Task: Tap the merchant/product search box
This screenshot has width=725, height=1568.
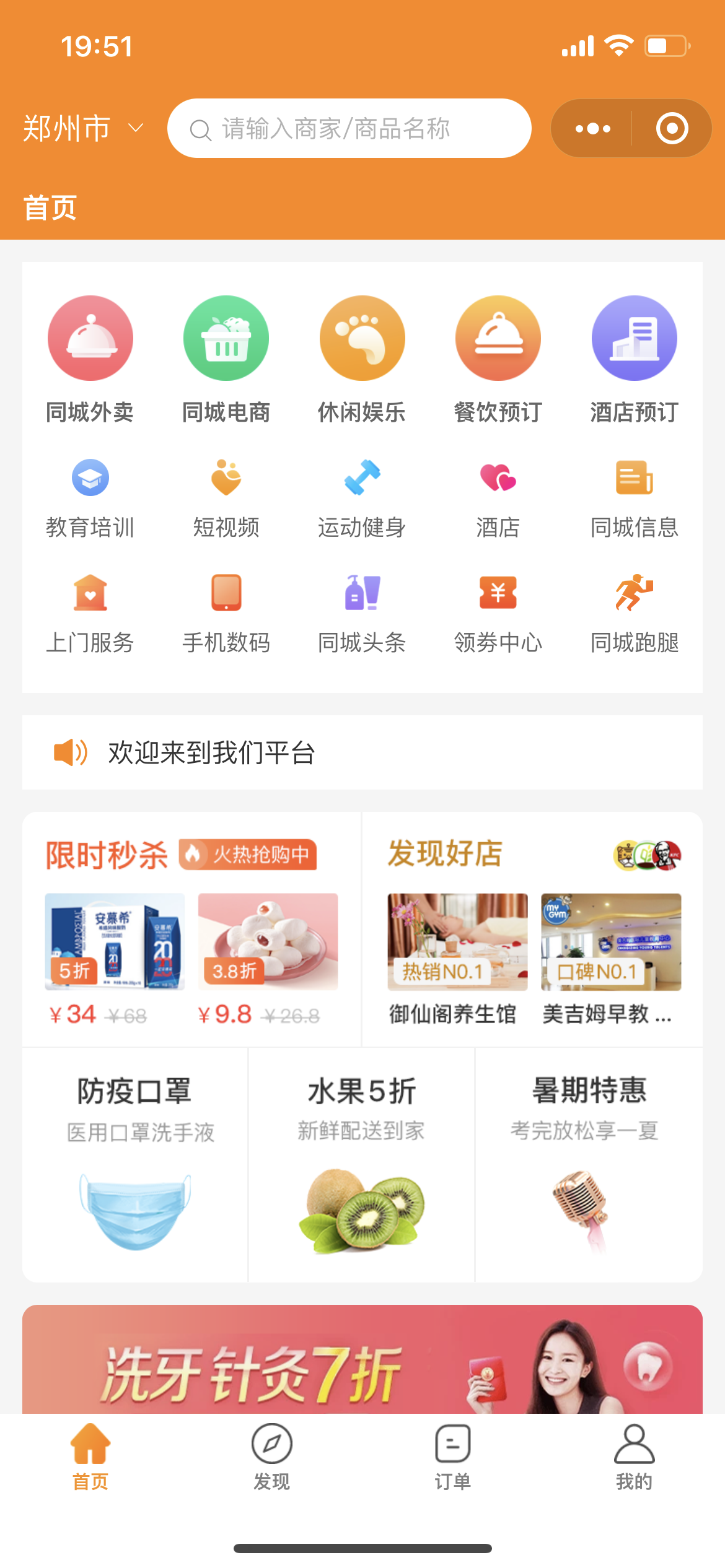Action: click(x=349, y=129)
